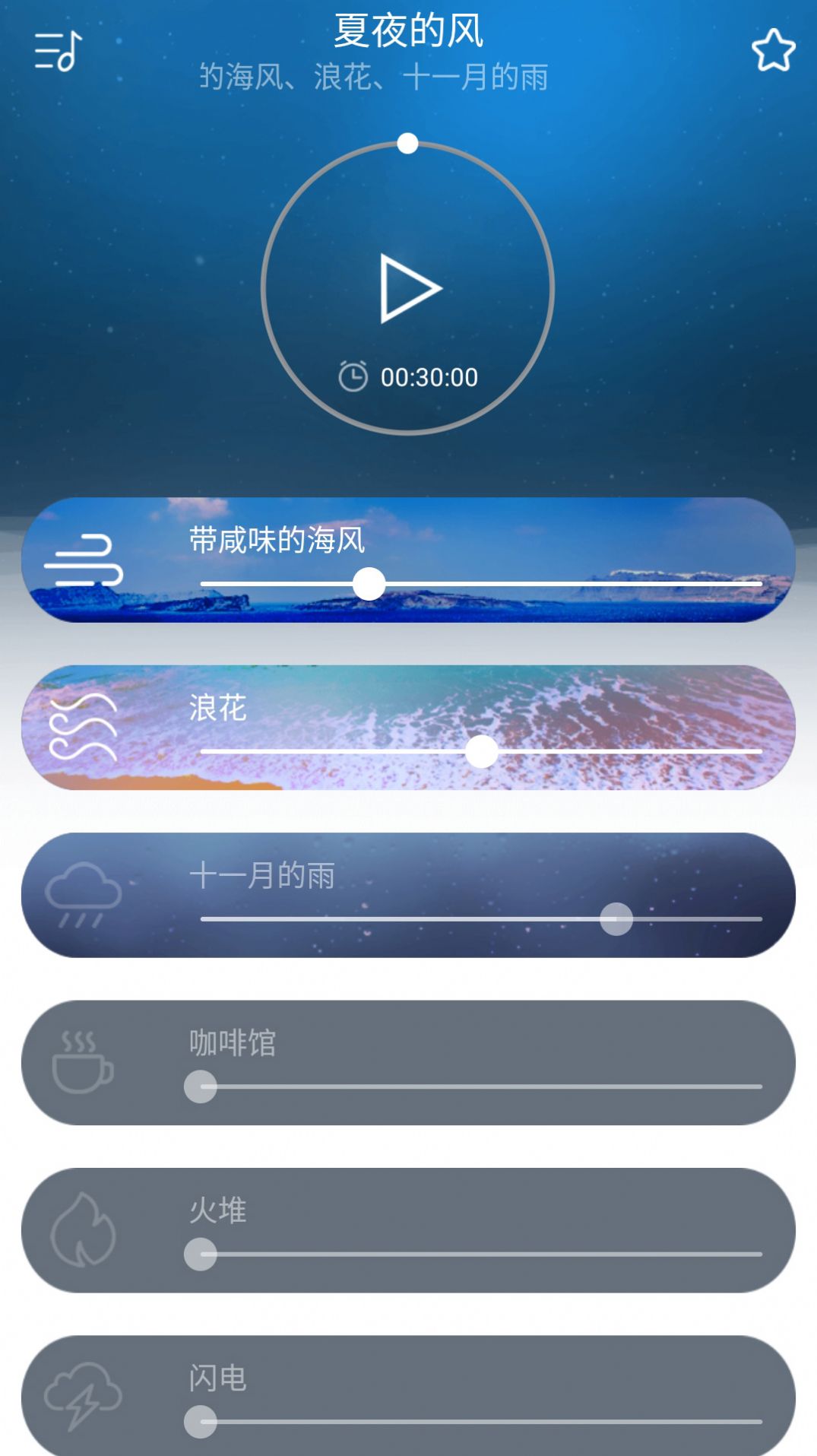Viewport: 817px width, 1456px height.
Task: Open the playlist menu icon
Action: coord(58,51)
